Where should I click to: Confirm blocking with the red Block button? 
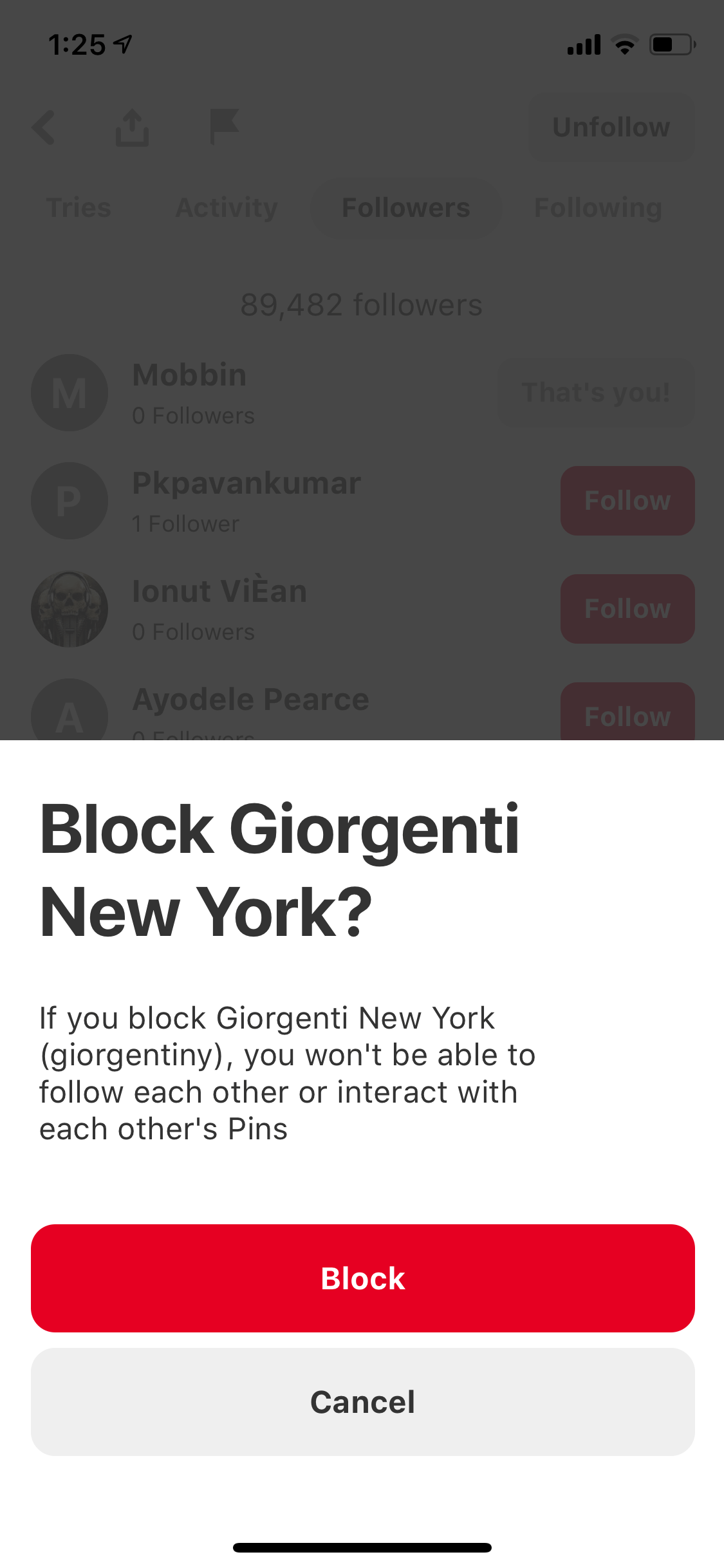[362, 1278]
